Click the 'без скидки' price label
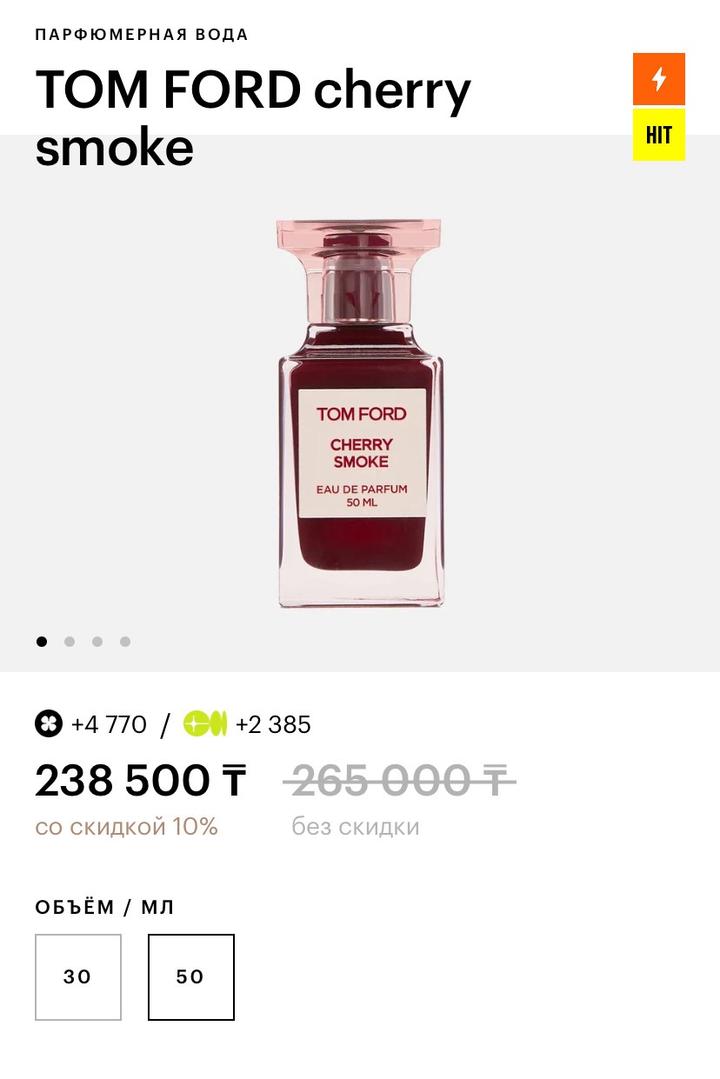 [x=356, y=826]
